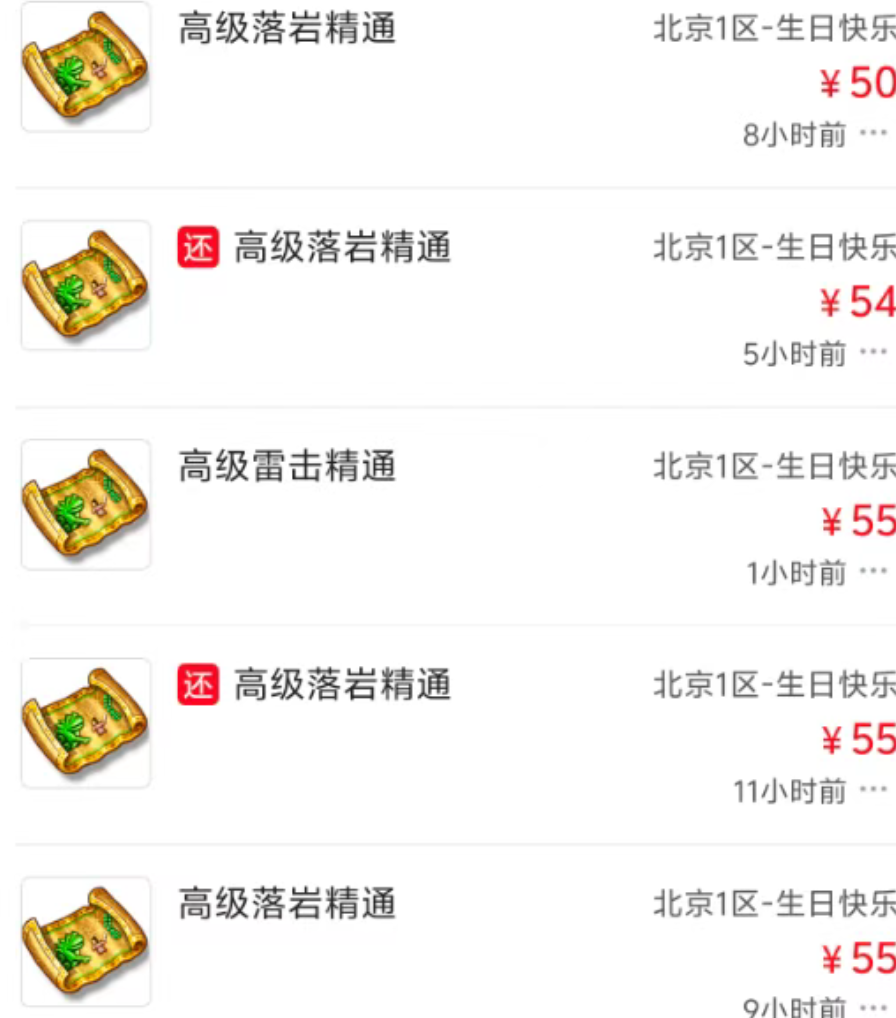This screenshot has width=896, height=1018.
Task: Open the 高级雷击精通 listing
Action: 287,467
